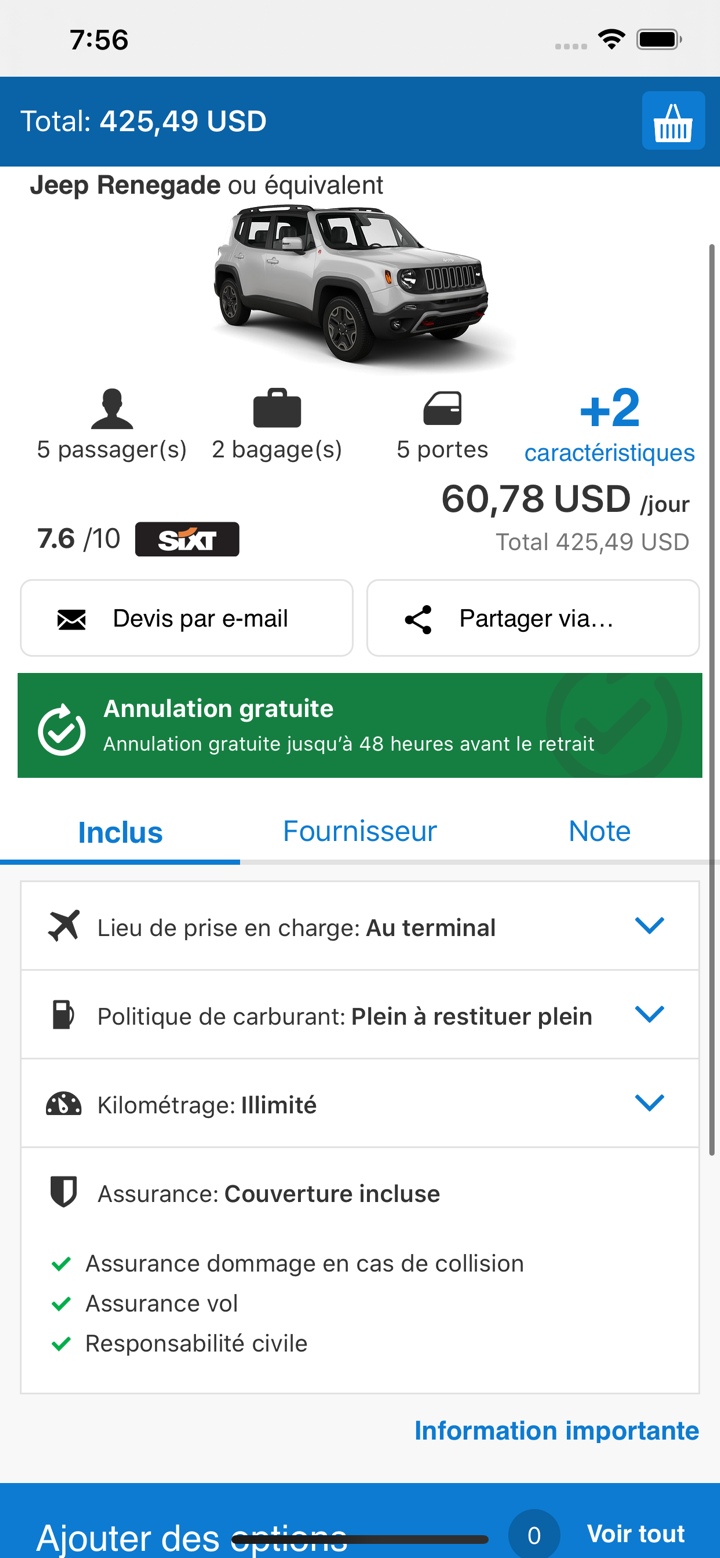
Task: Select the fuel pump icon
Action: coord(63,1014)
